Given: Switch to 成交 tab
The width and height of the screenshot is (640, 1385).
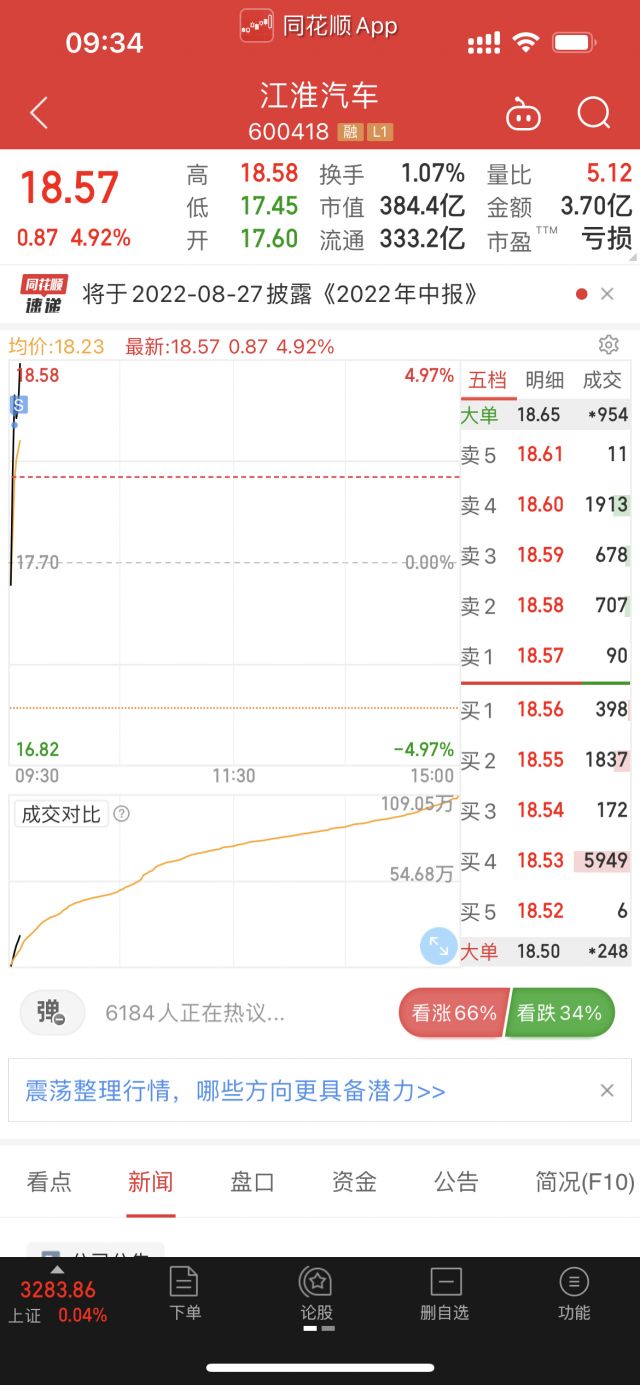Looking at the screenshot, I should [602, 380].
